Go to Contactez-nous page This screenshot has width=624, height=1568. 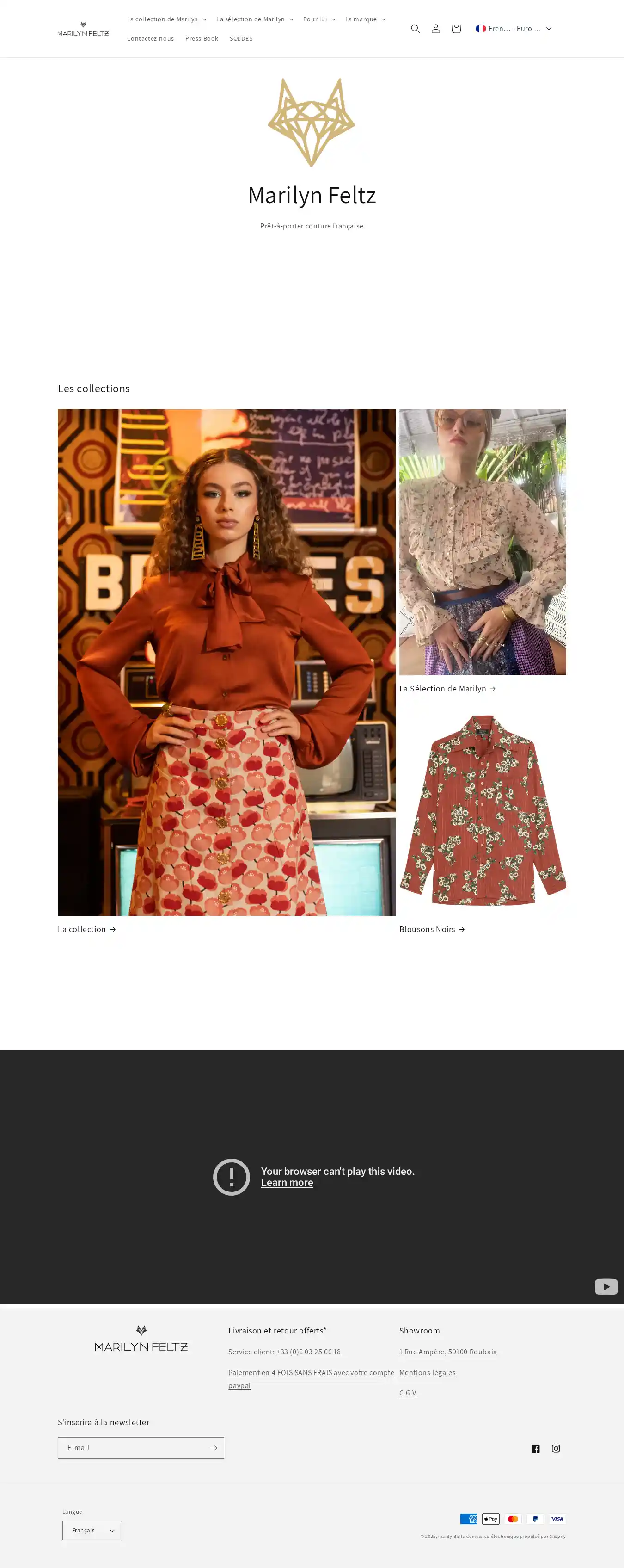(150, 39)
